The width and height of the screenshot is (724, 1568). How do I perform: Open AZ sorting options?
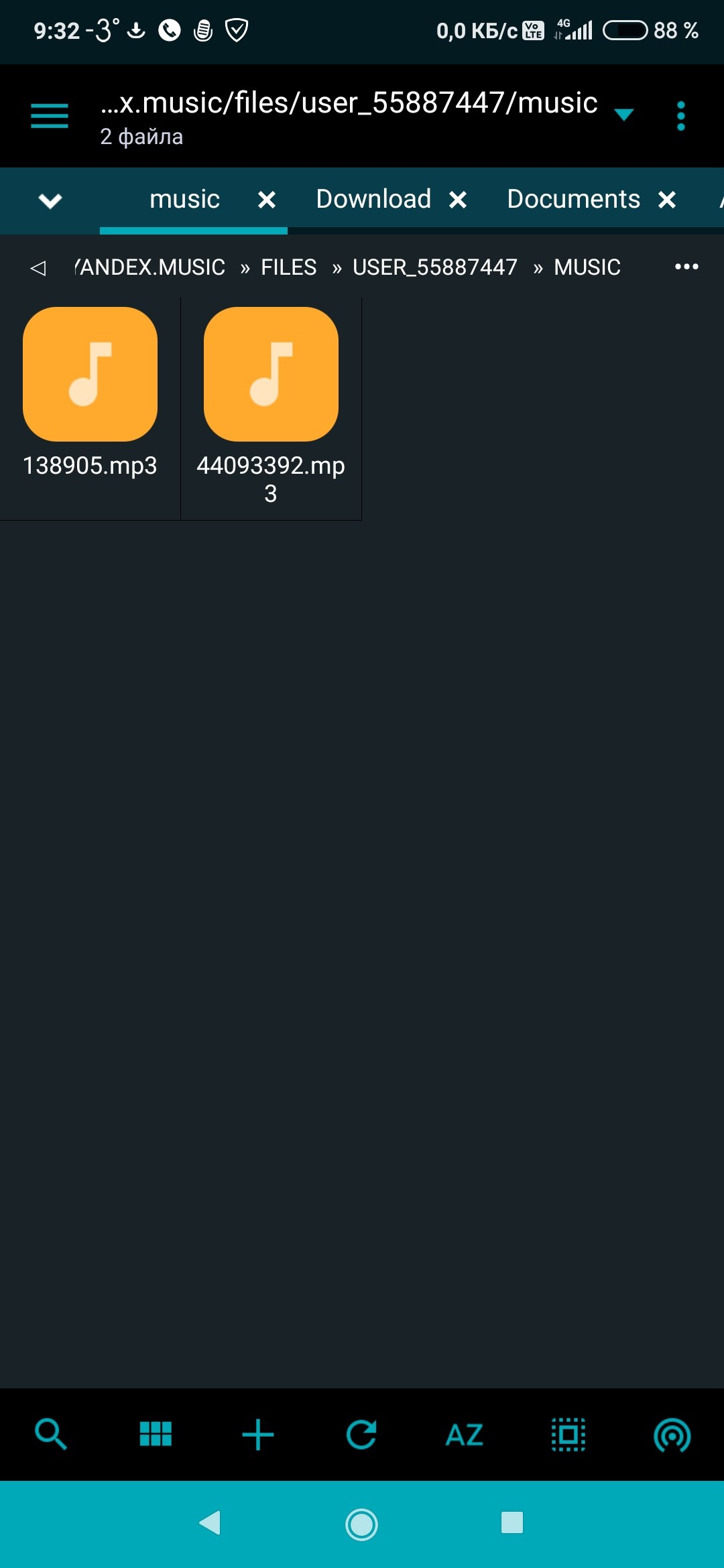[465, 1435]
